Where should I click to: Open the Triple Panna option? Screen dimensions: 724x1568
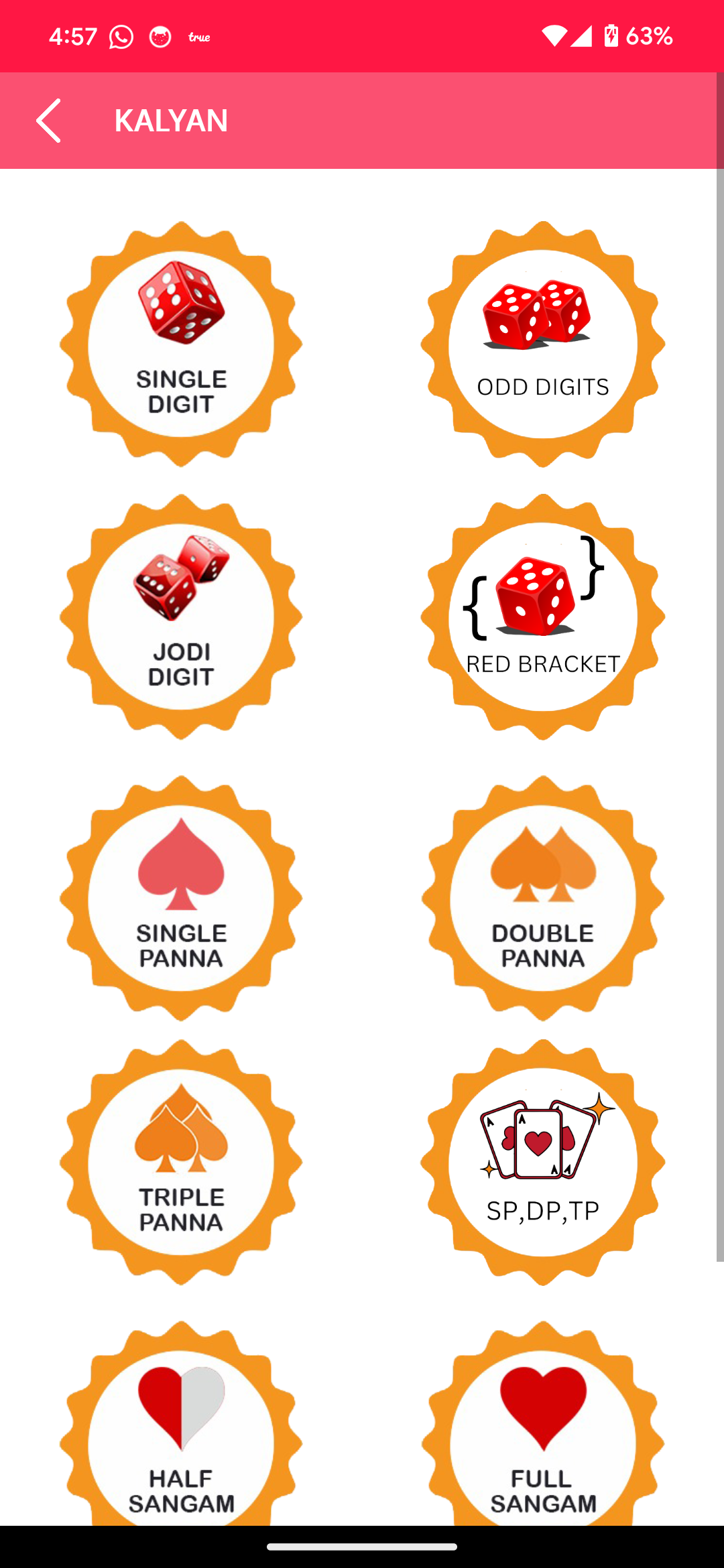coord(181,1162)
